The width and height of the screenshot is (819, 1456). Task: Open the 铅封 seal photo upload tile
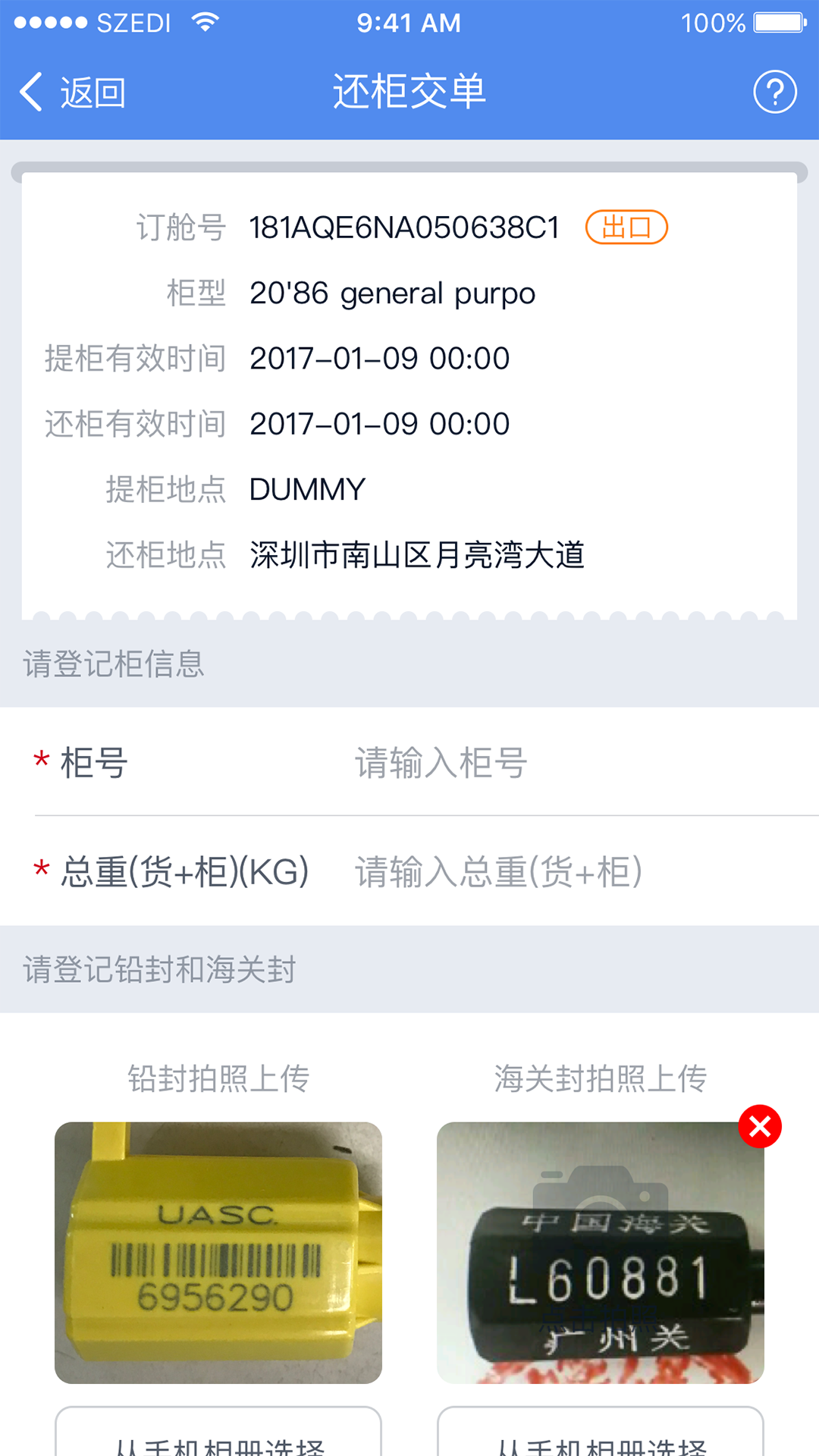pos(218,1252)
